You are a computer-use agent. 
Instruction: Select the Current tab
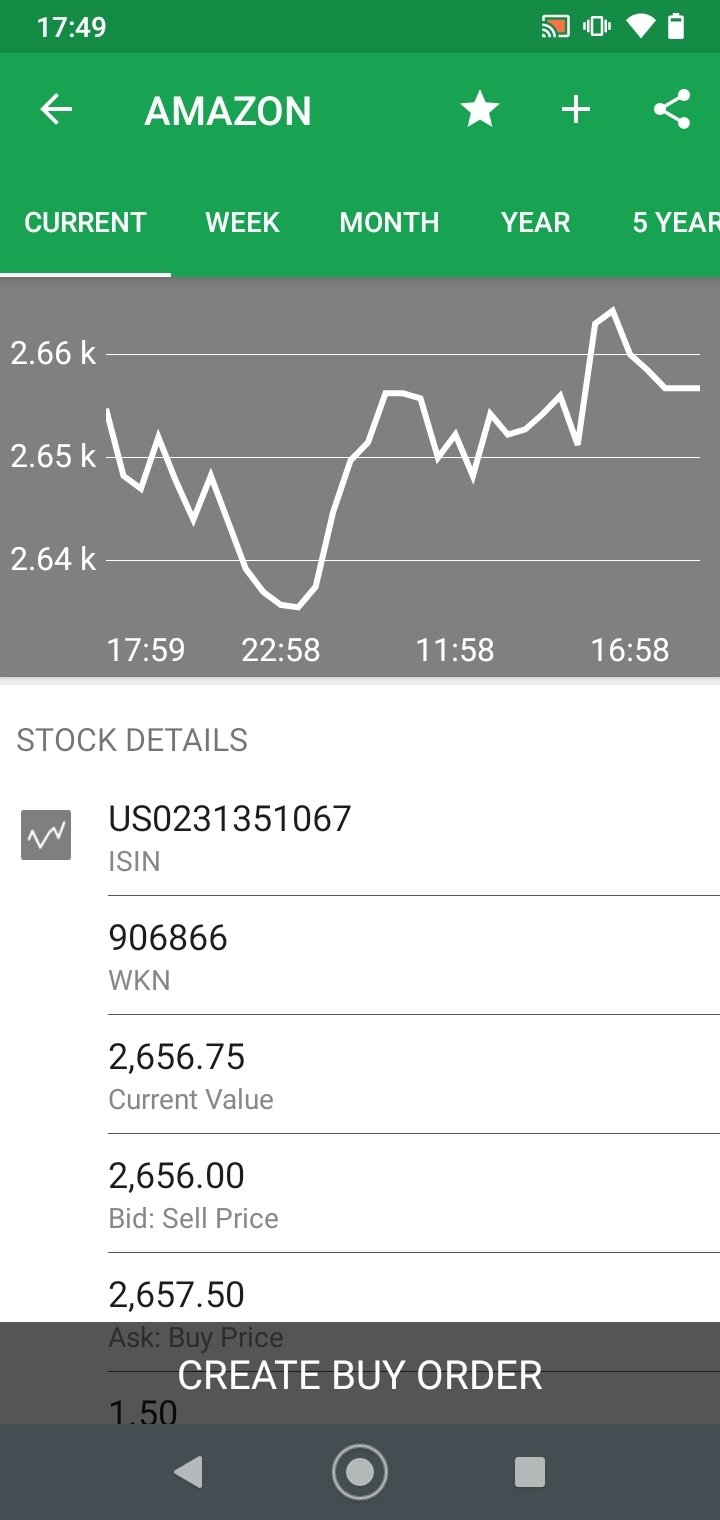(x=85, y=222)
